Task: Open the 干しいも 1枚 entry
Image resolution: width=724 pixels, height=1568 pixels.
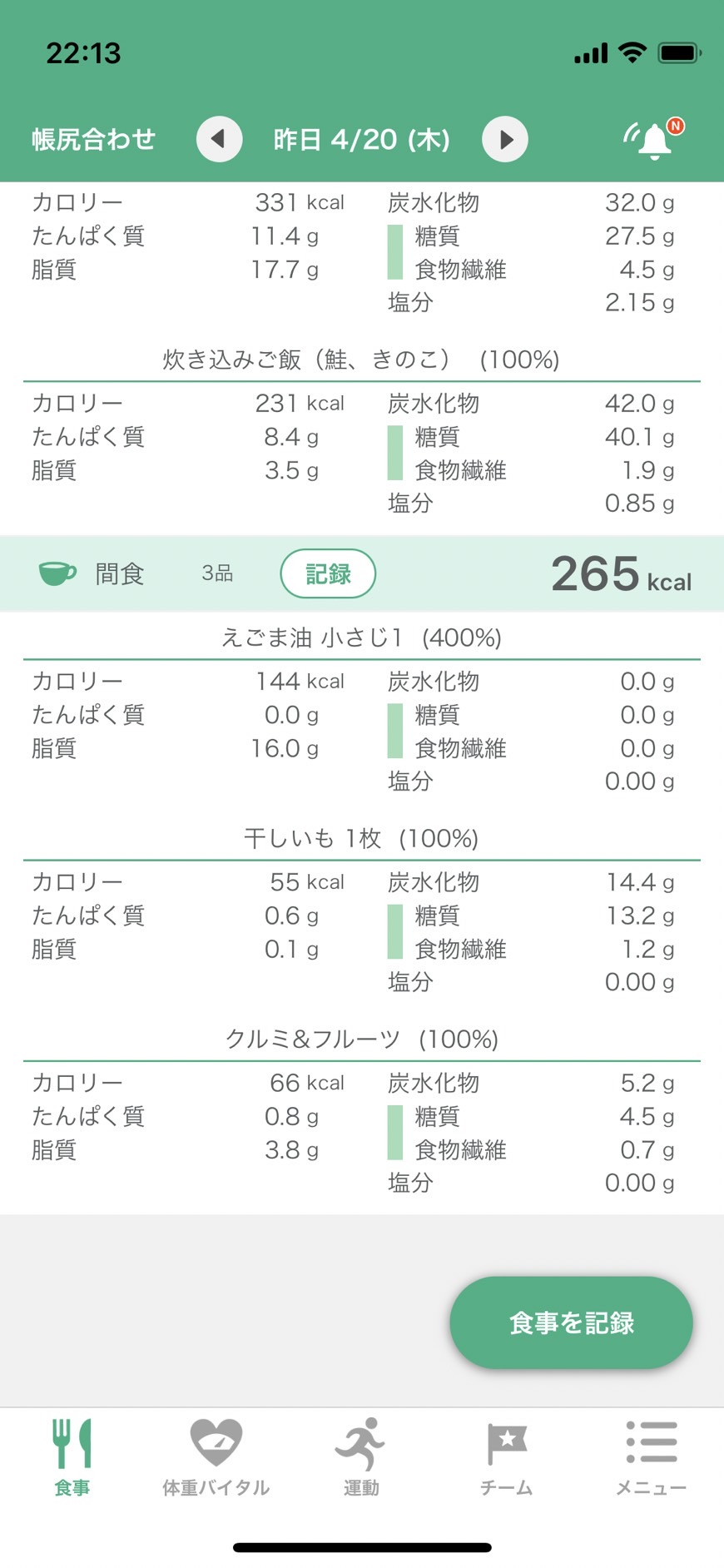Action: pos(361,838)
